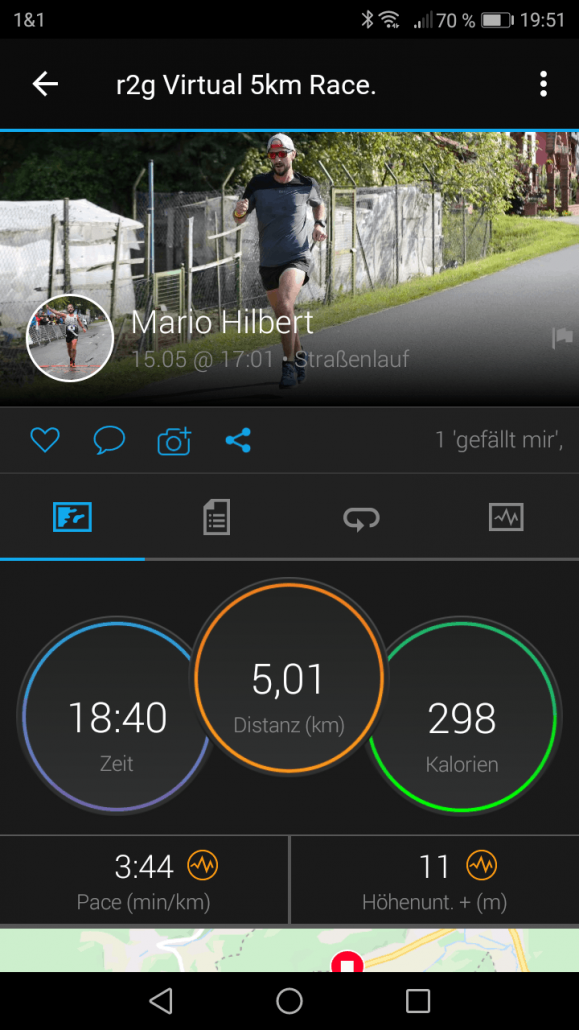Share this activity
The image size is (579, 1030).
pos(238,439)
